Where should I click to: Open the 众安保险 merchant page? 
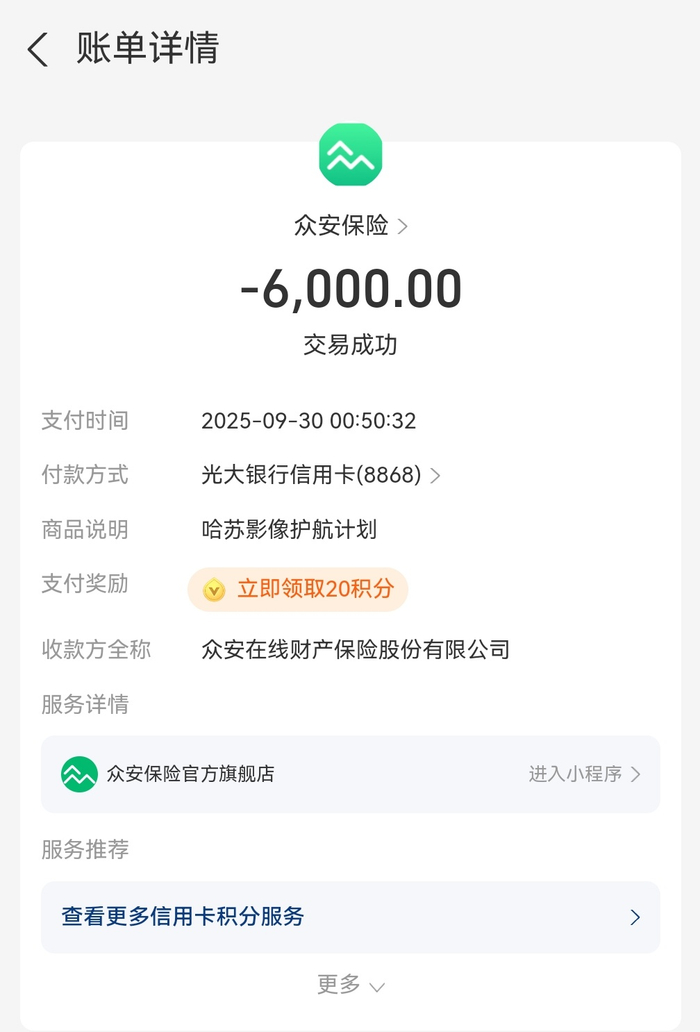[350, 226]
